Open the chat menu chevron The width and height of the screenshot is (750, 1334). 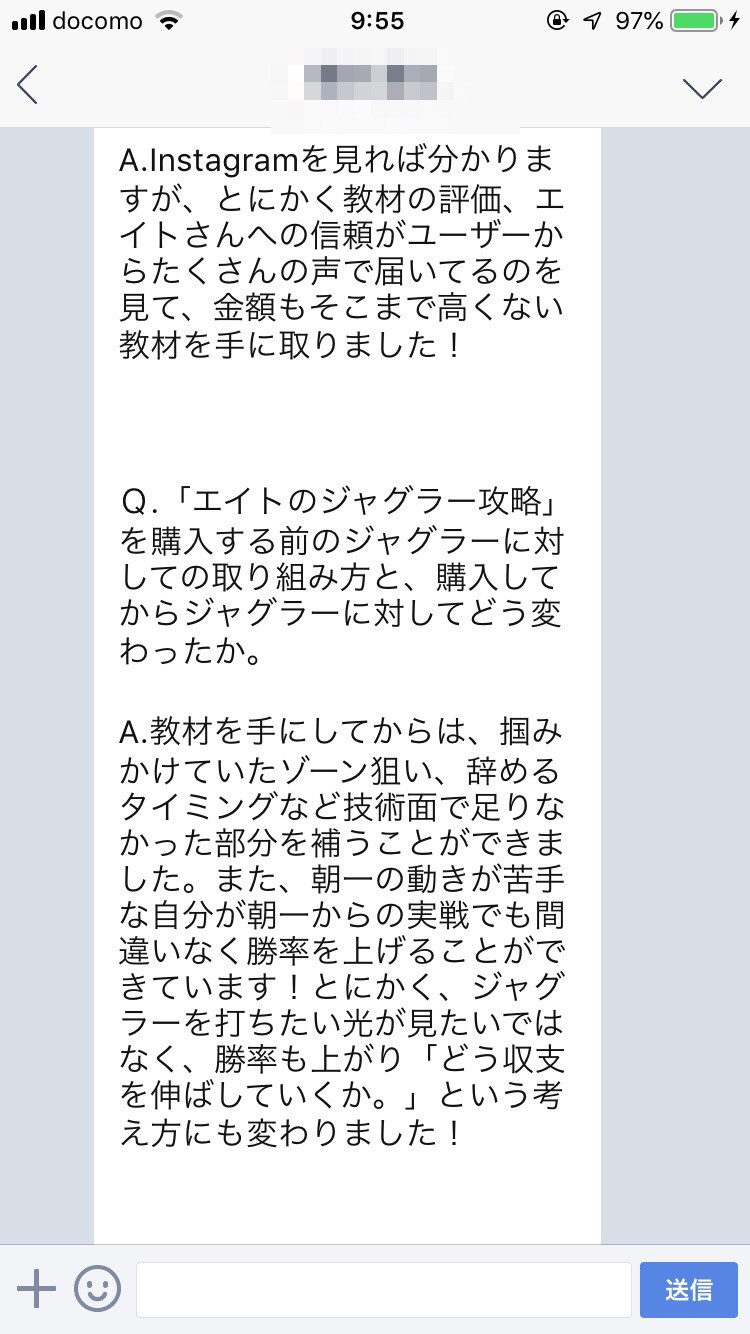[702, 88]
